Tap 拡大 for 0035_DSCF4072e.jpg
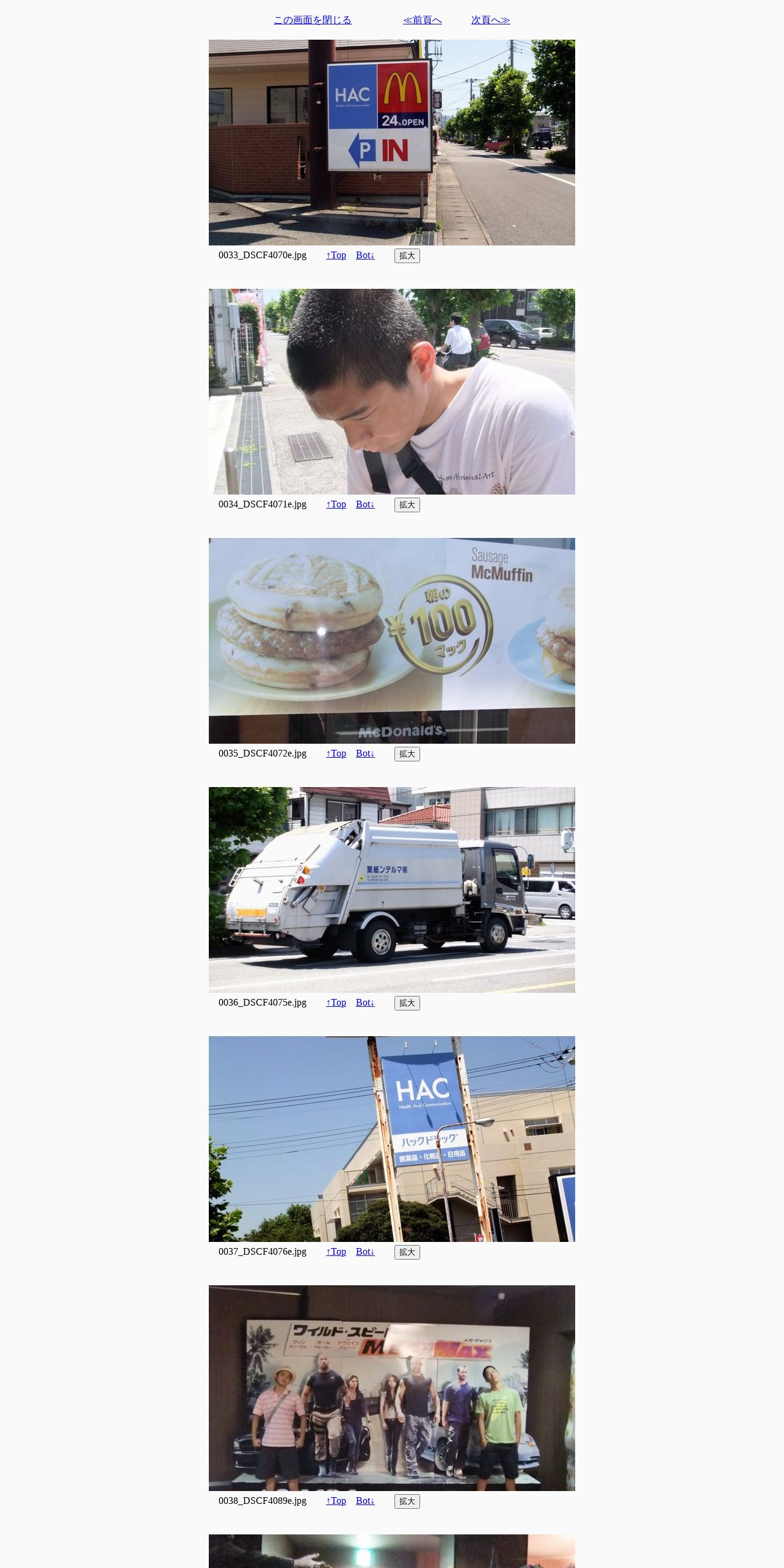Viewport: 784px width, 1568px height. click(407, 754)
